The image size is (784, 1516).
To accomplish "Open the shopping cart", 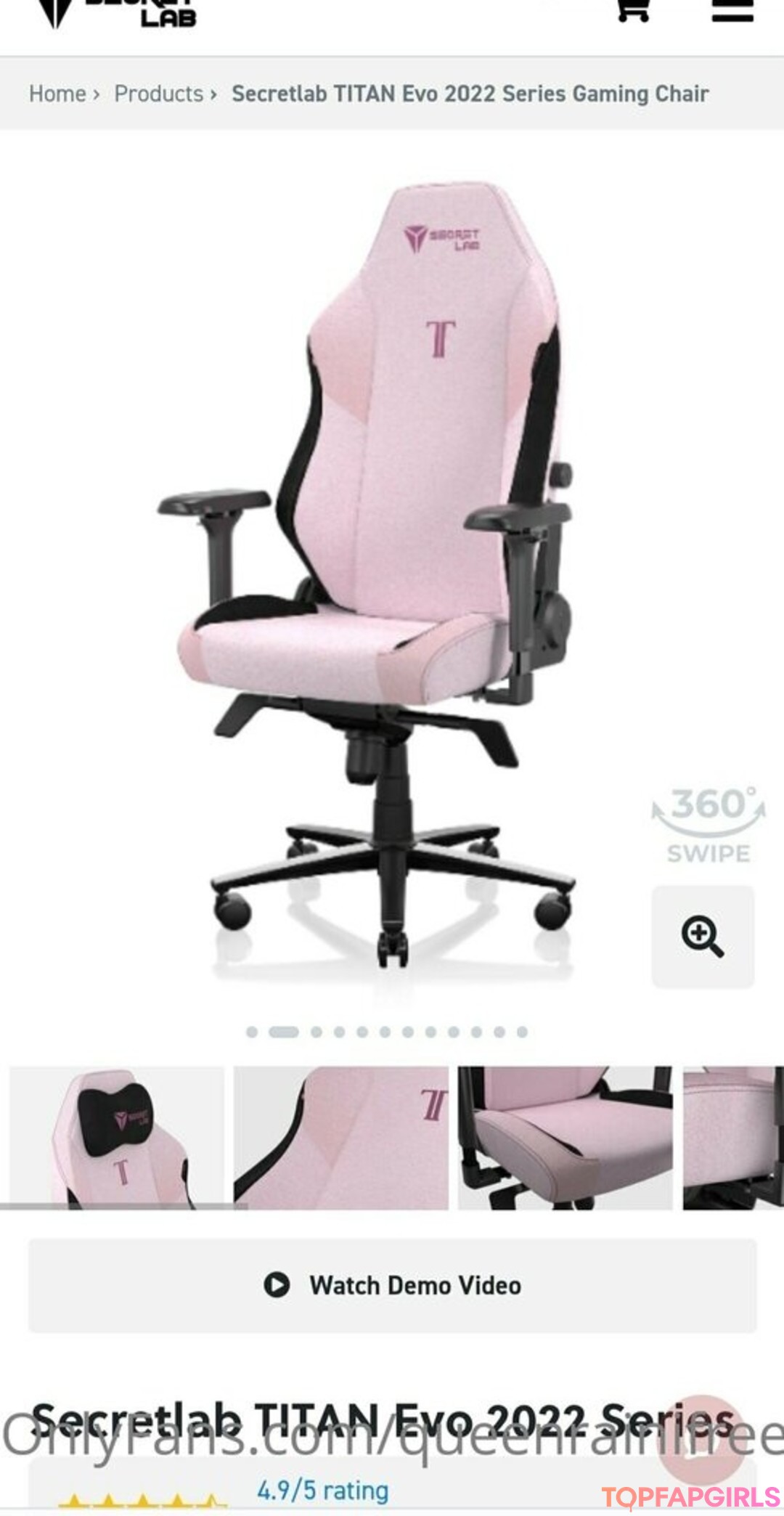I will [632, 10].
